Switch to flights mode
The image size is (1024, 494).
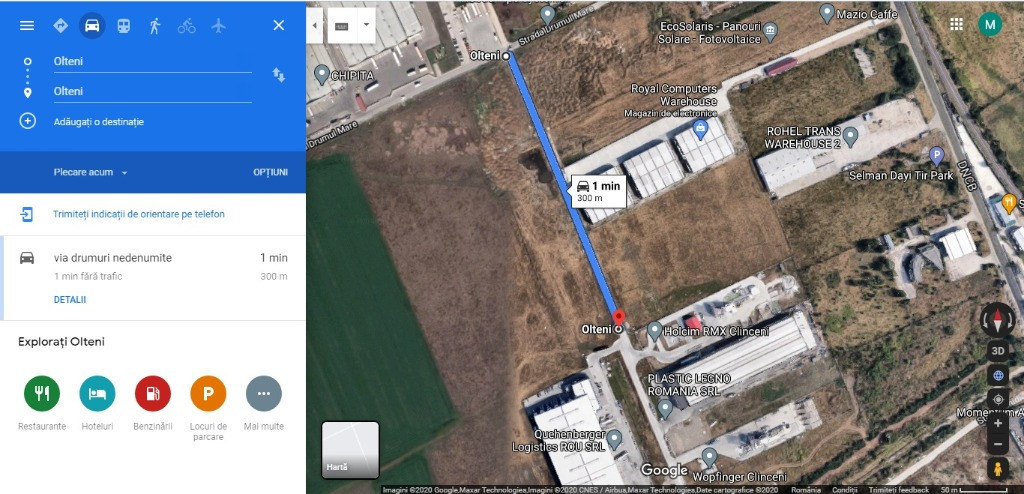219,25
